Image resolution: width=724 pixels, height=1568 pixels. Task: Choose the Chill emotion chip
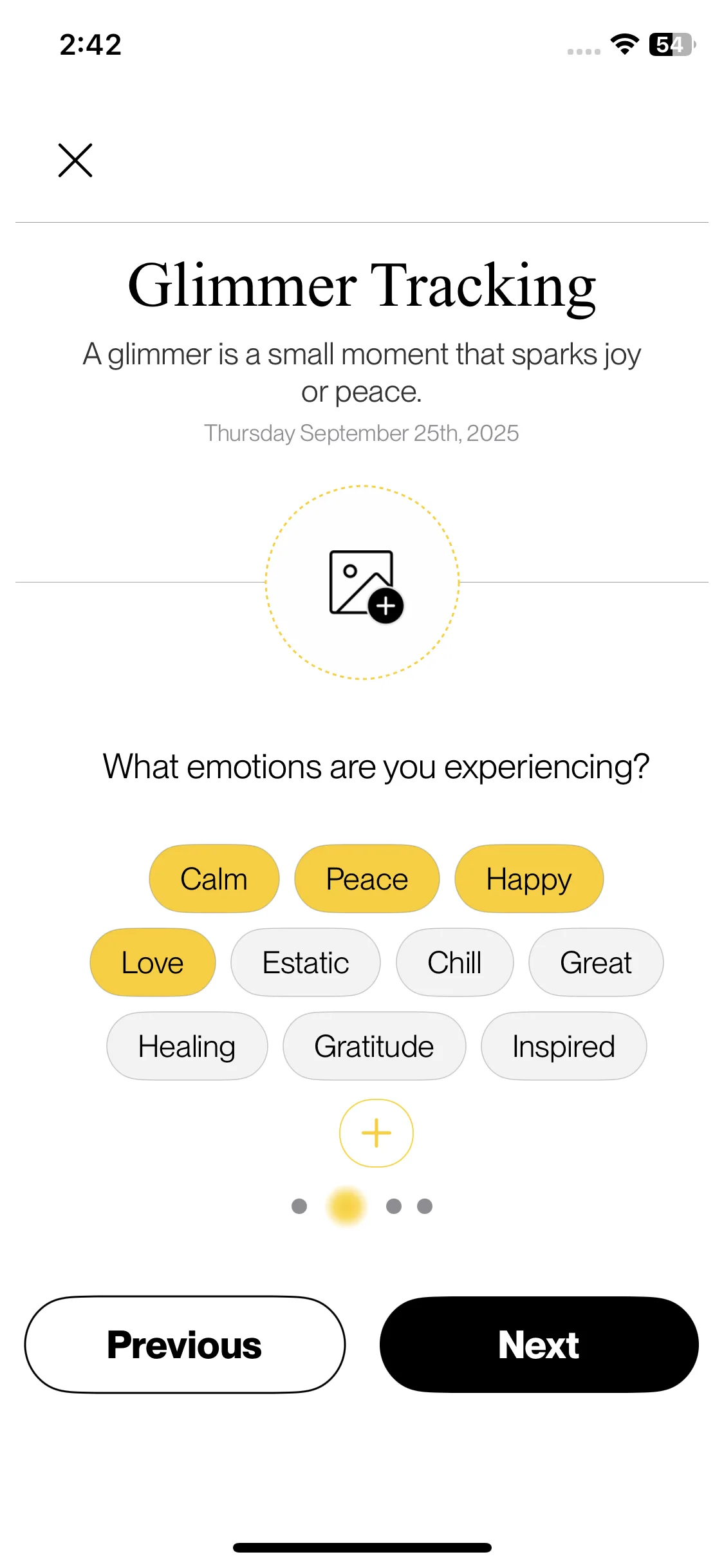[455, 962]
